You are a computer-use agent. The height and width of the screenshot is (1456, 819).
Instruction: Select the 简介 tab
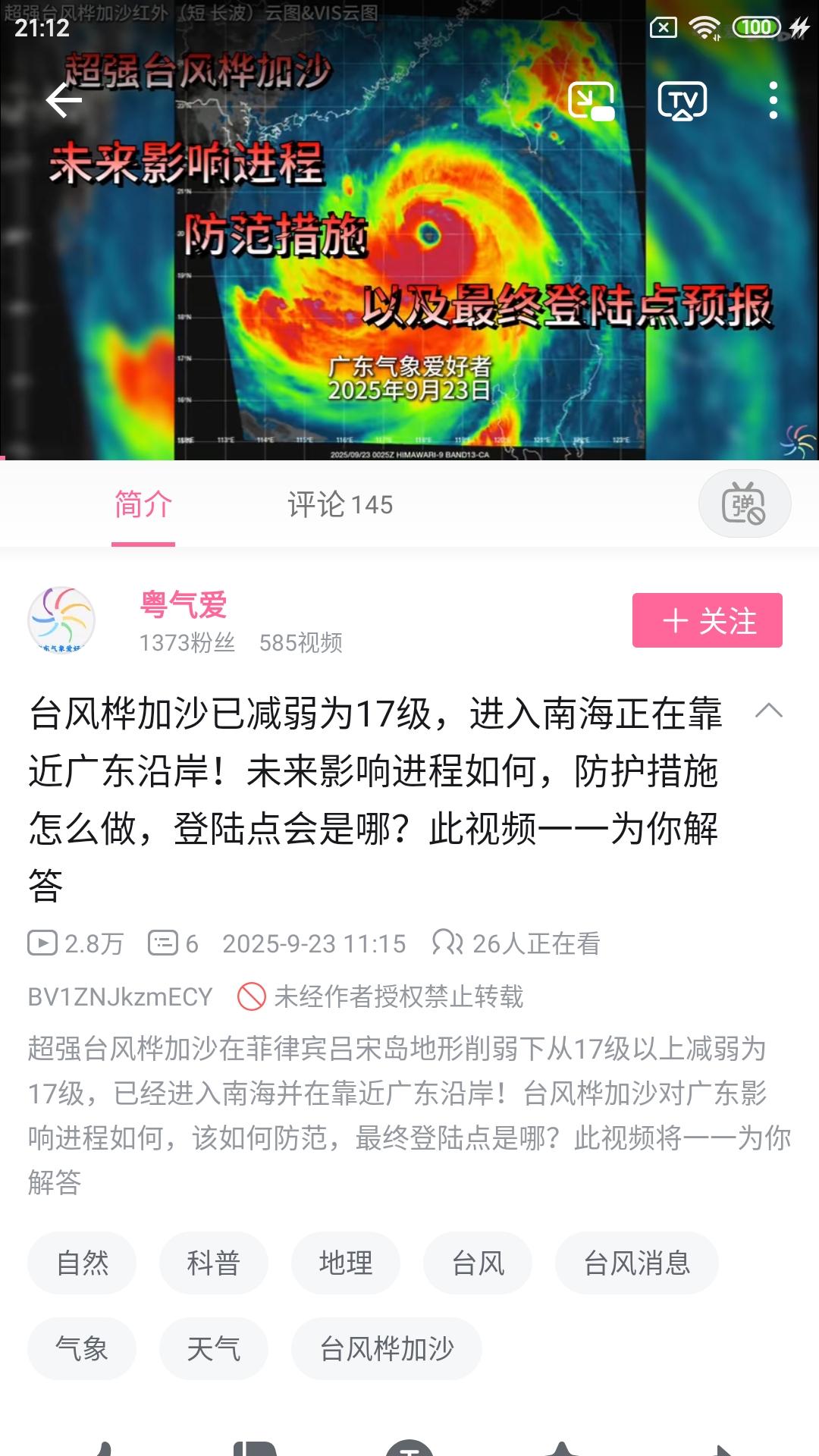[x=143, y=505]
